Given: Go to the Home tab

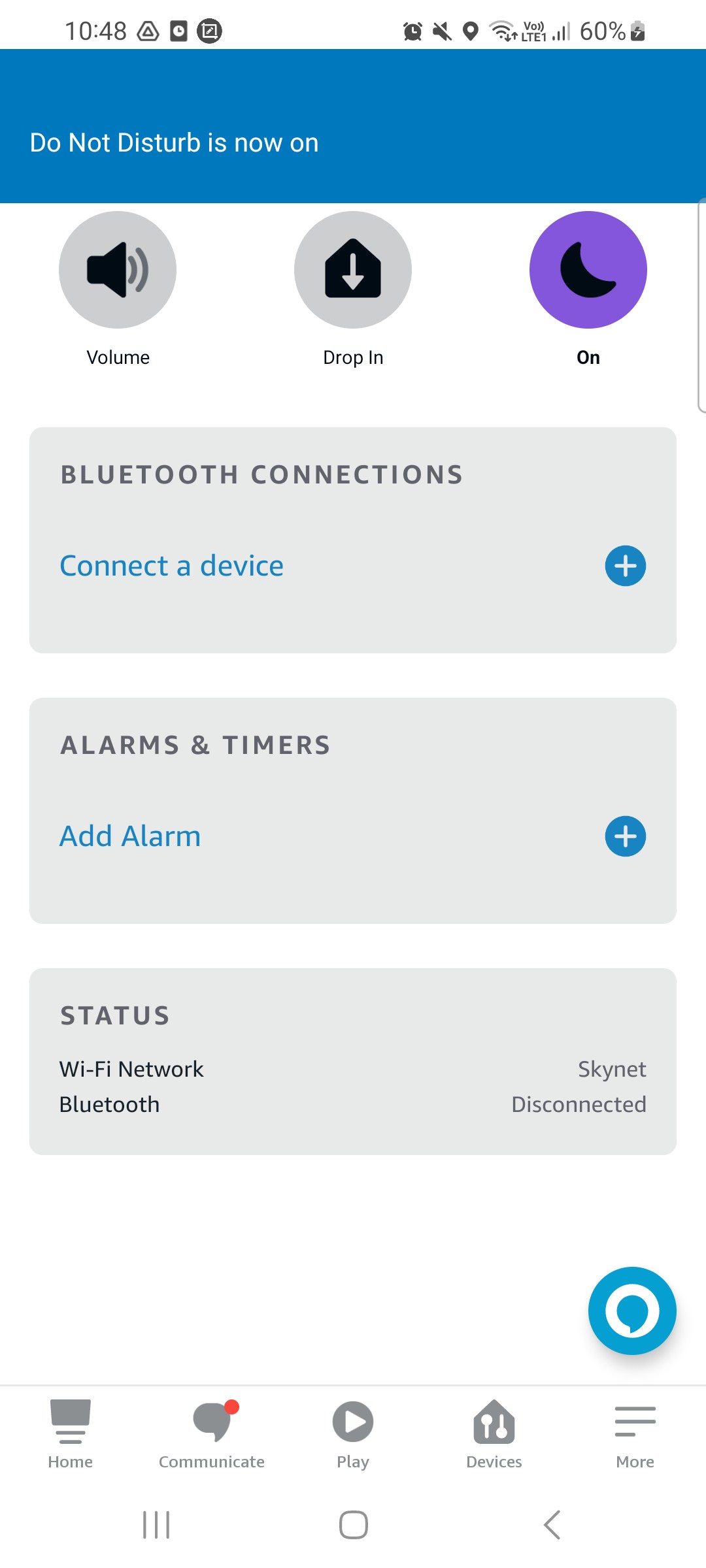Looking at the screenshot, I should [x=71, y=1434].
